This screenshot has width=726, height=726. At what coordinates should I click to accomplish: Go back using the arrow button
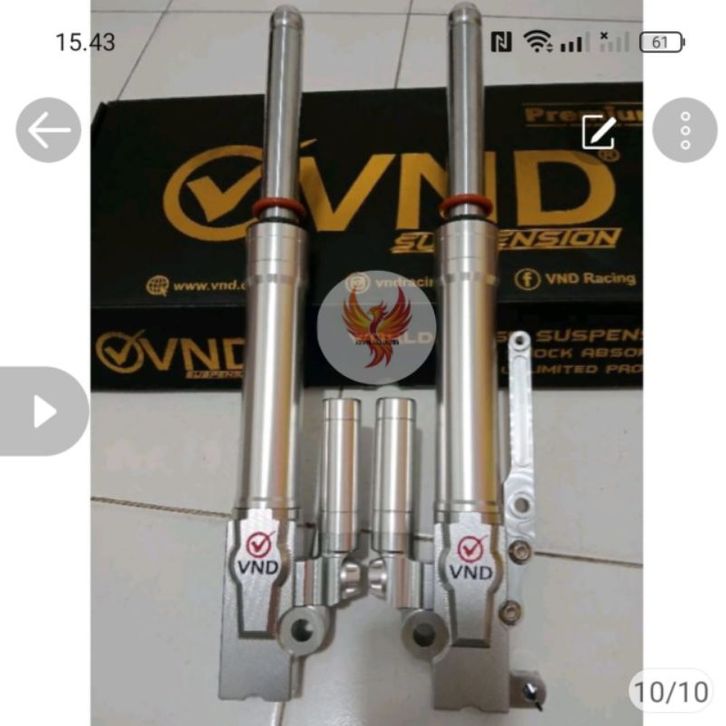click(x=48, y=130)
